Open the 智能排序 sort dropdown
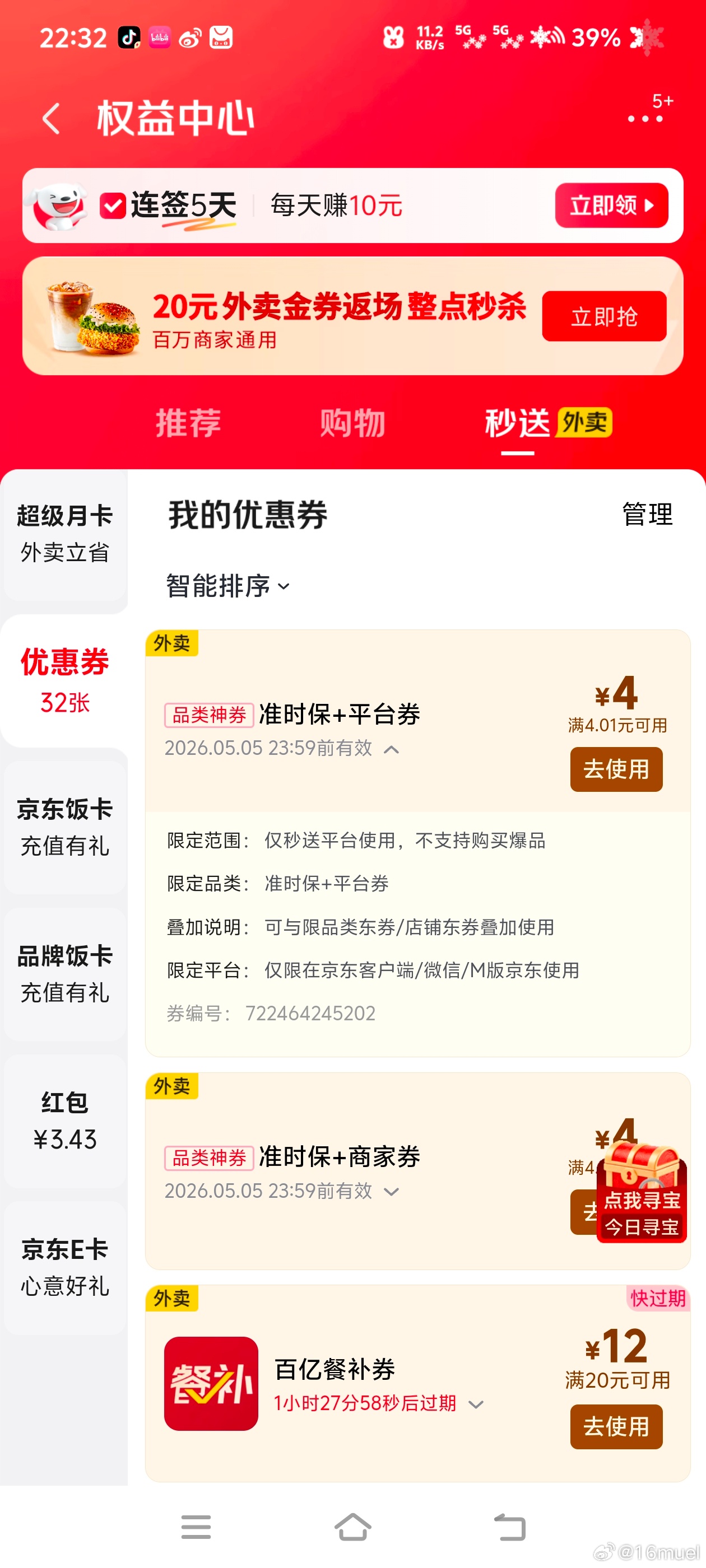Image resolution: width=706 pixels, height=1568 pixels. pos(227,586)
